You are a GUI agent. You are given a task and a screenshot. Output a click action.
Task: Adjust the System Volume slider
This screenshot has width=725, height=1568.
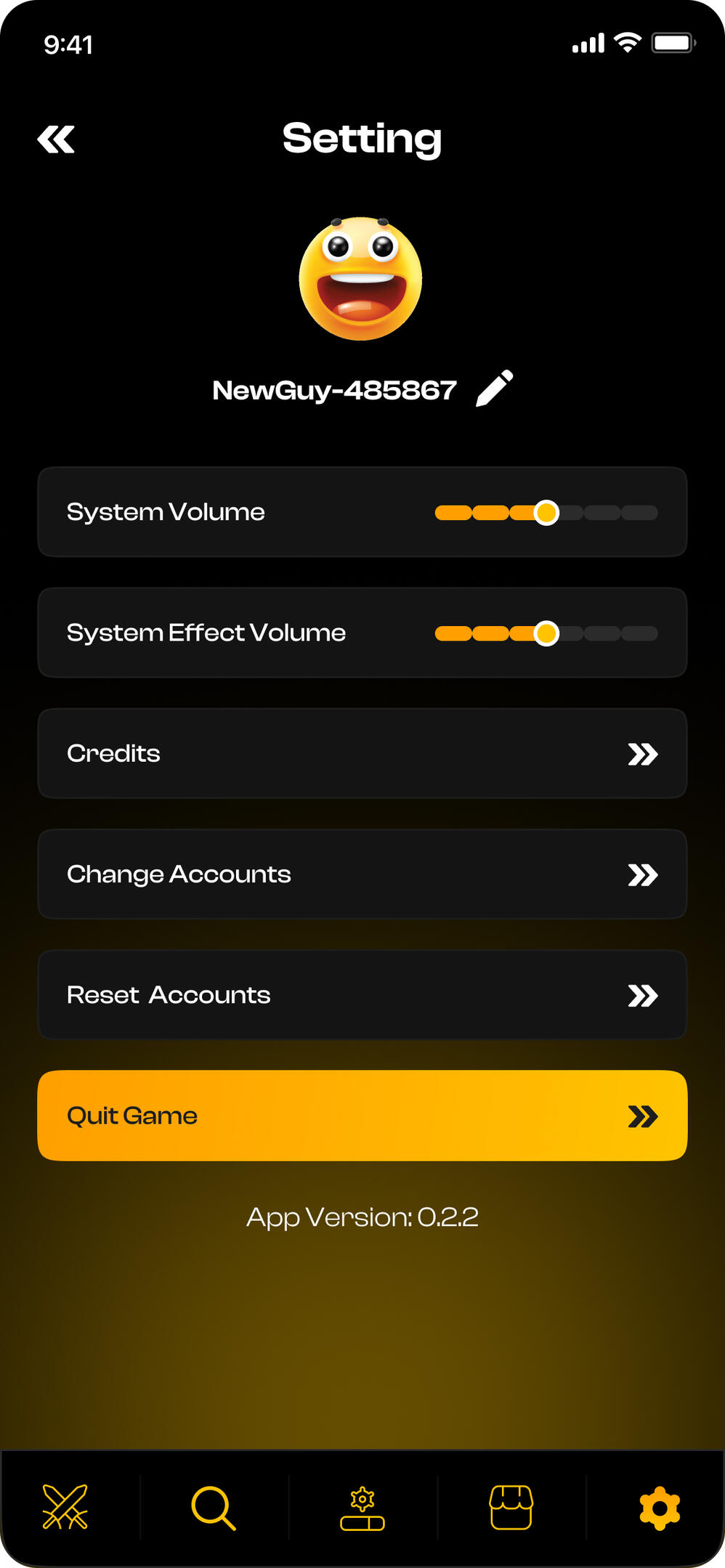click(x=546, y=513)
